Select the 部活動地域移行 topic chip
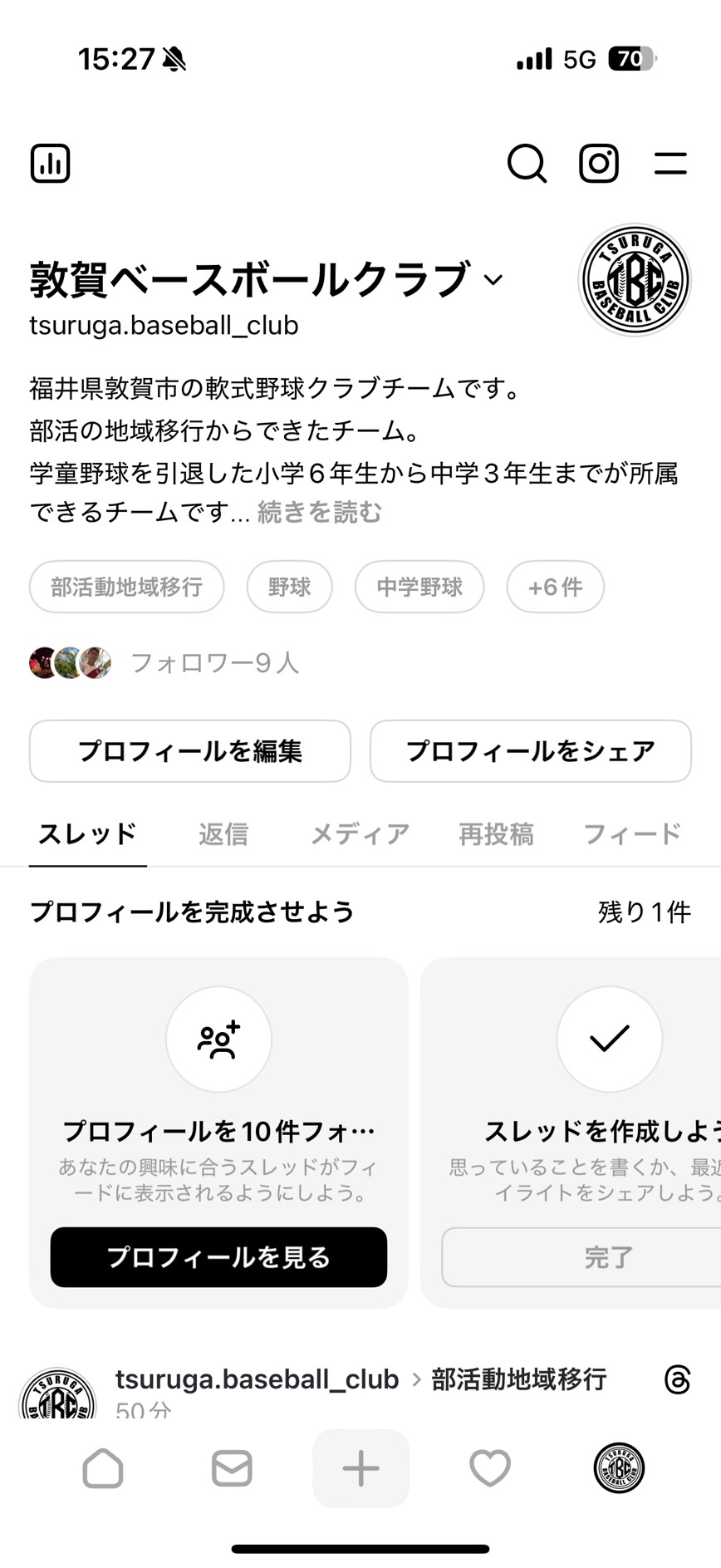The width and height of the screenshot is (721, 1568). tap(127, 587)
